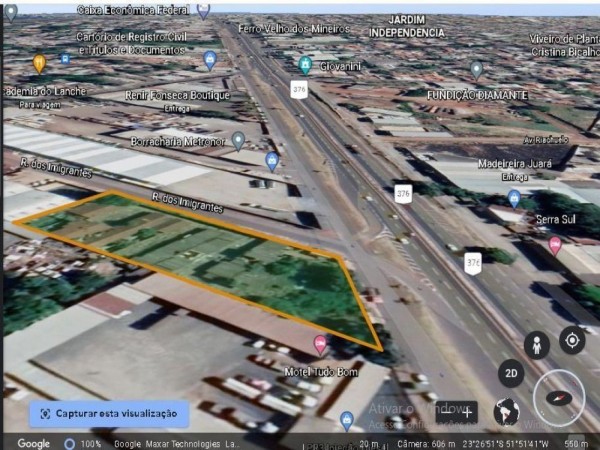Open the Motel Tudo Bom pin
This screenshot has height=450, width=600.
(321, 345)
